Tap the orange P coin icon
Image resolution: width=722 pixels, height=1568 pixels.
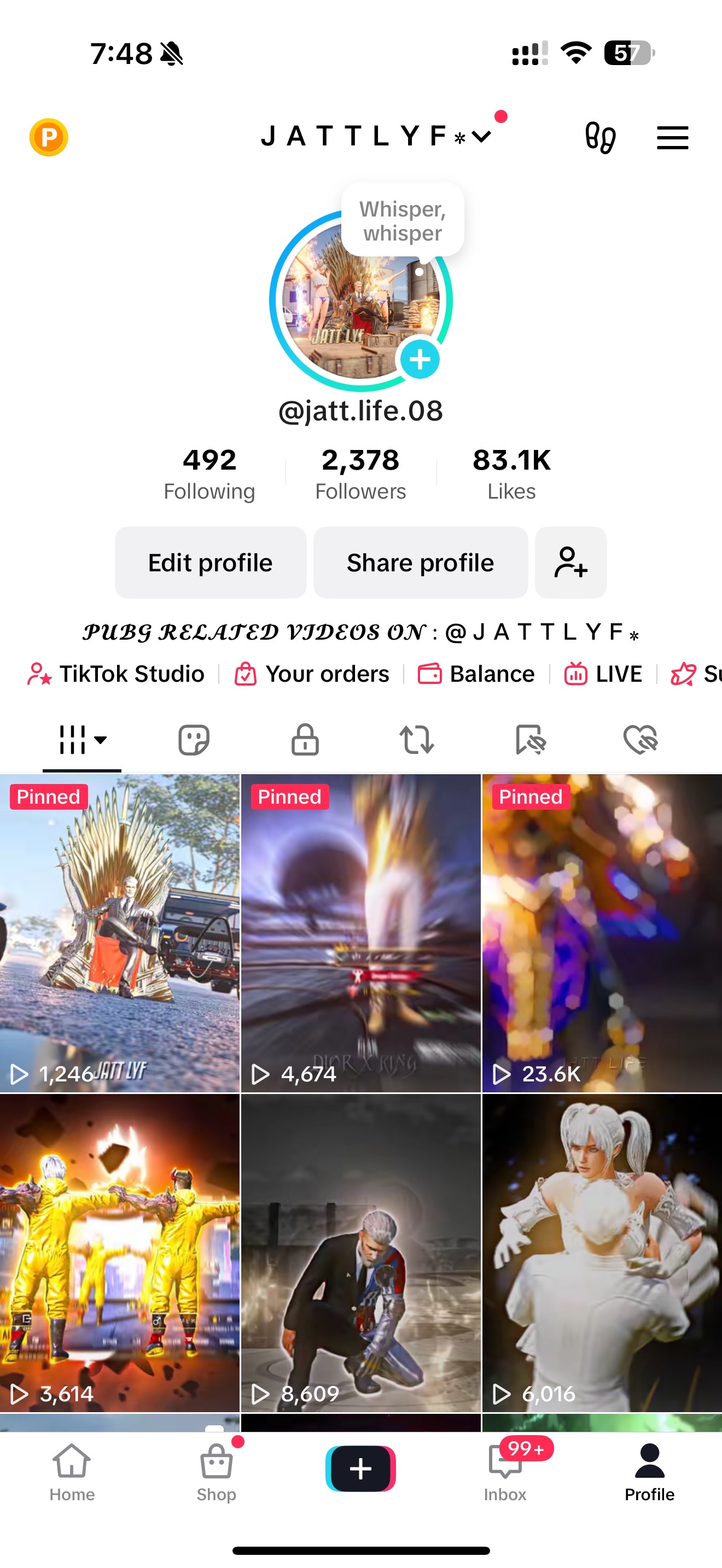[49, 138]
